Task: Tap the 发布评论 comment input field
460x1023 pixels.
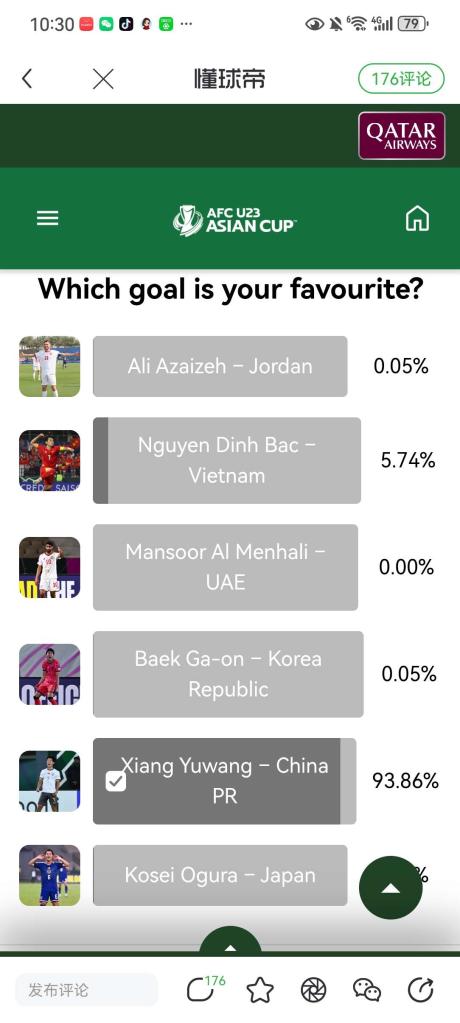Action: 86,990
